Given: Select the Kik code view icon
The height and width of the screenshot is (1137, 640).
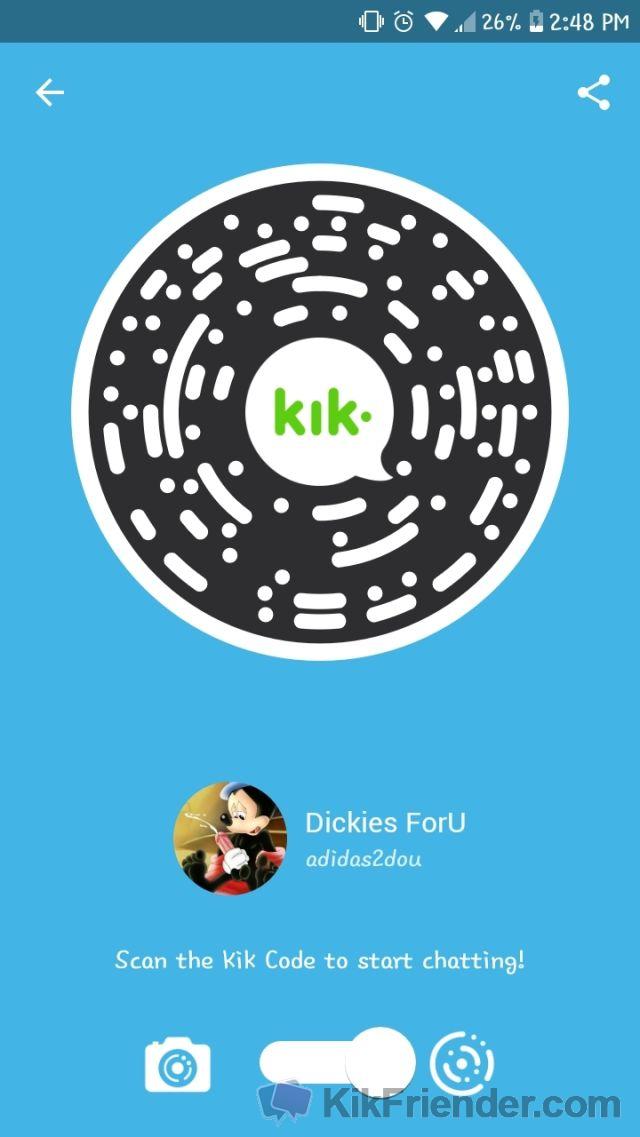Looking at the screenshot, I should [461, 1063].
